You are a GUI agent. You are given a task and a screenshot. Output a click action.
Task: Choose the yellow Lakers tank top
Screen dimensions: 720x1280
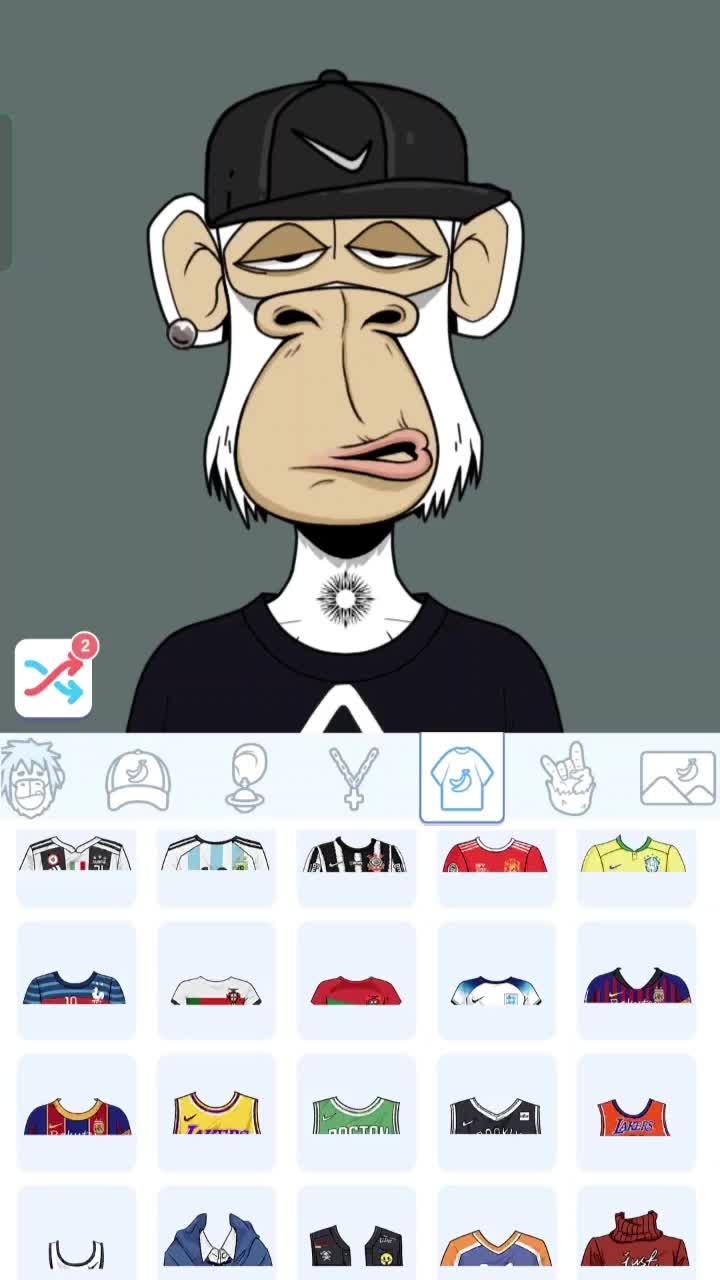[216, 1113]
